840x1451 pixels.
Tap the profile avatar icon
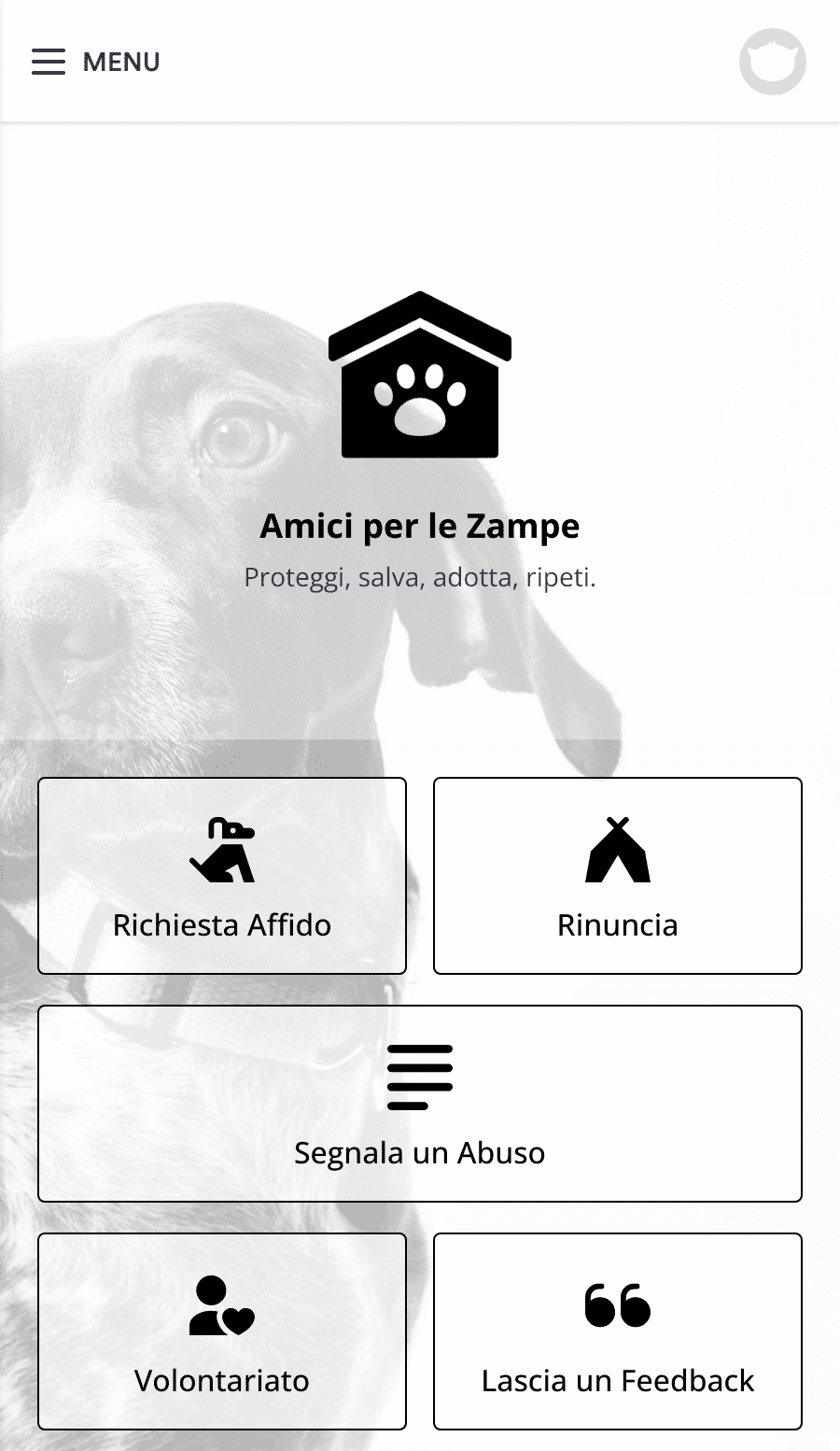click(773, 62)
